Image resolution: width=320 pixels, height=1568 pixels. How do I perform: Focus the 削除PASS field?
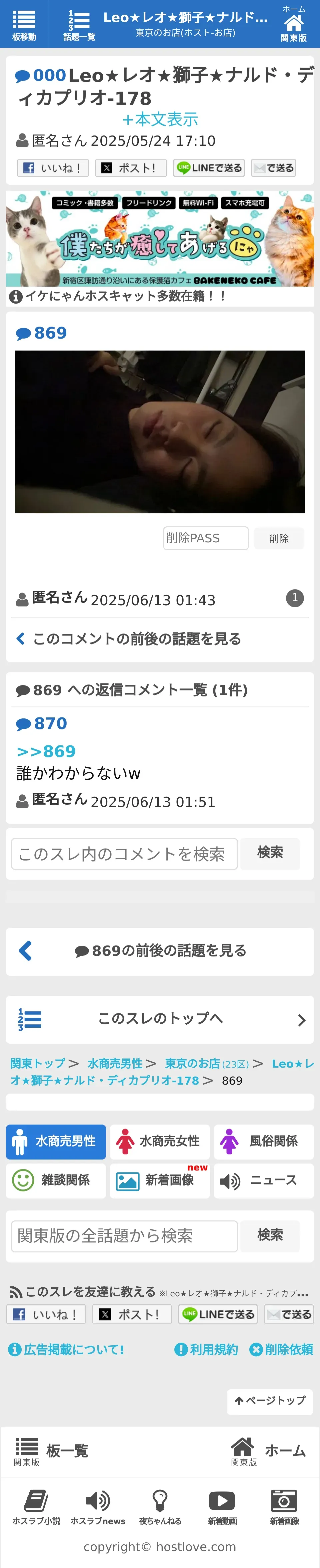(205, 538)
